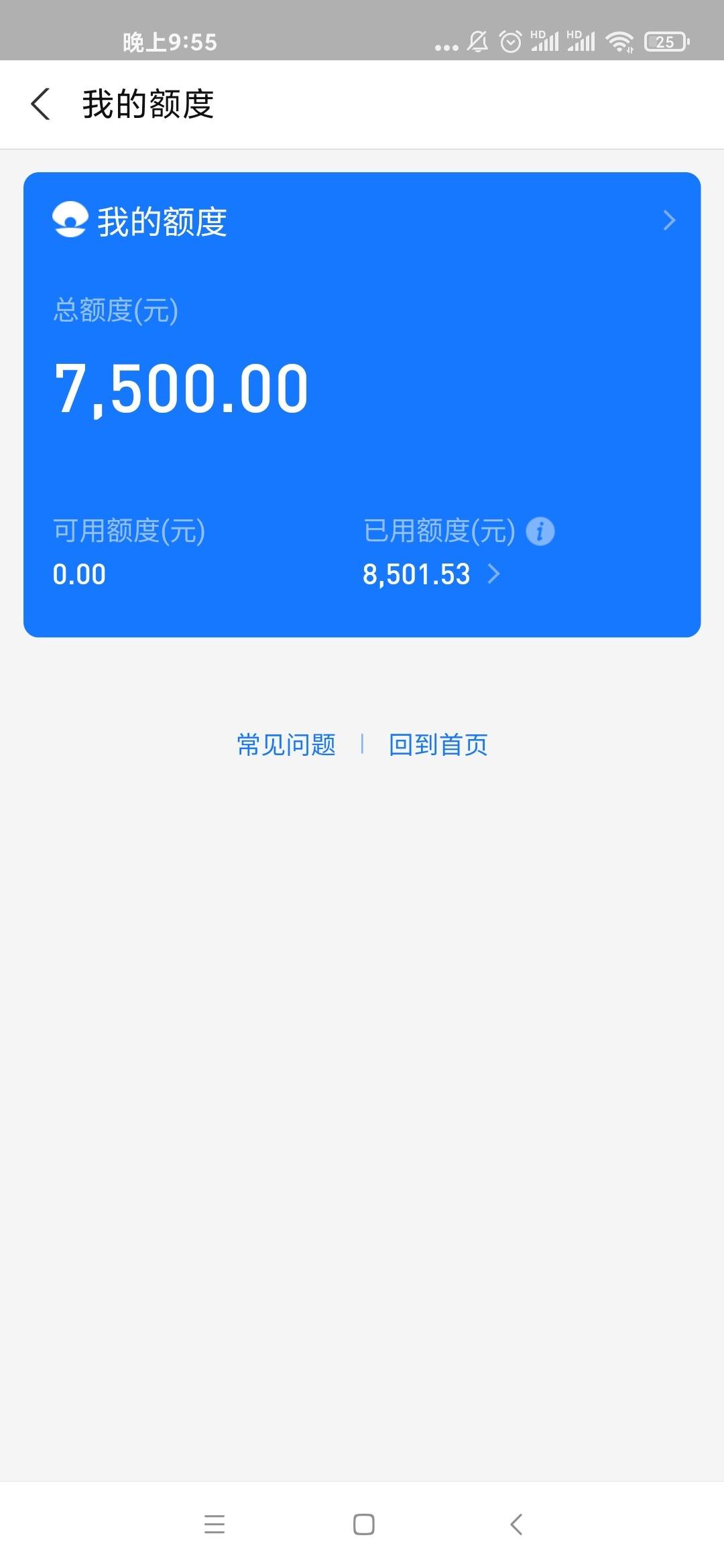Open the 常见问题 link
The image size is (724, 1568).
tap(286, 744)
